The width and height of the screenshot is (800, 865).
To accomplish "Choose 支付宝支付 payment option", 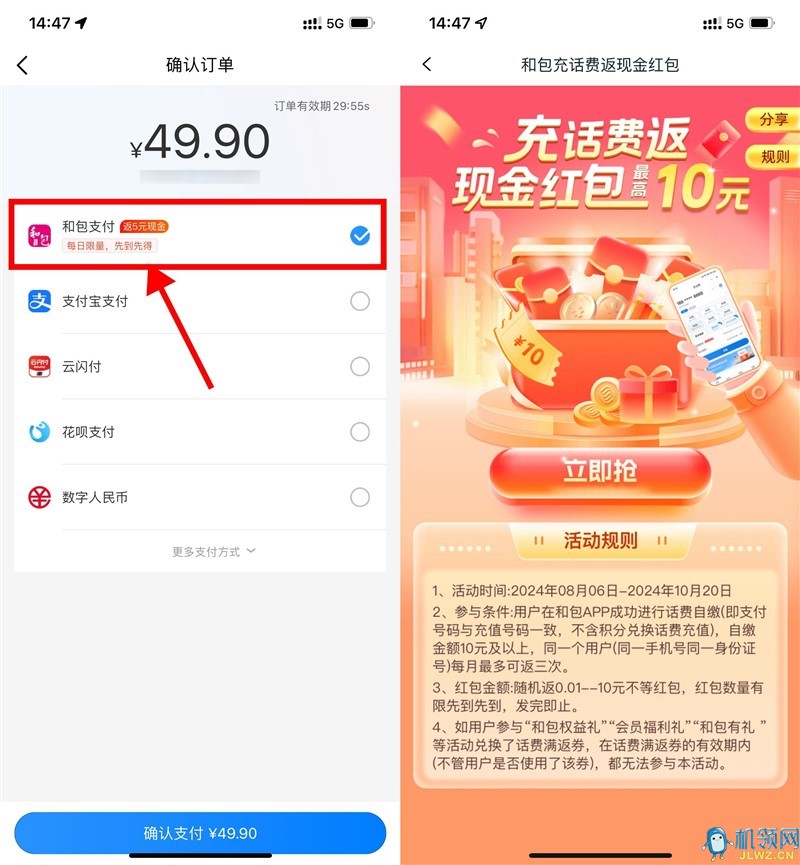I will (x=200, y=301).
